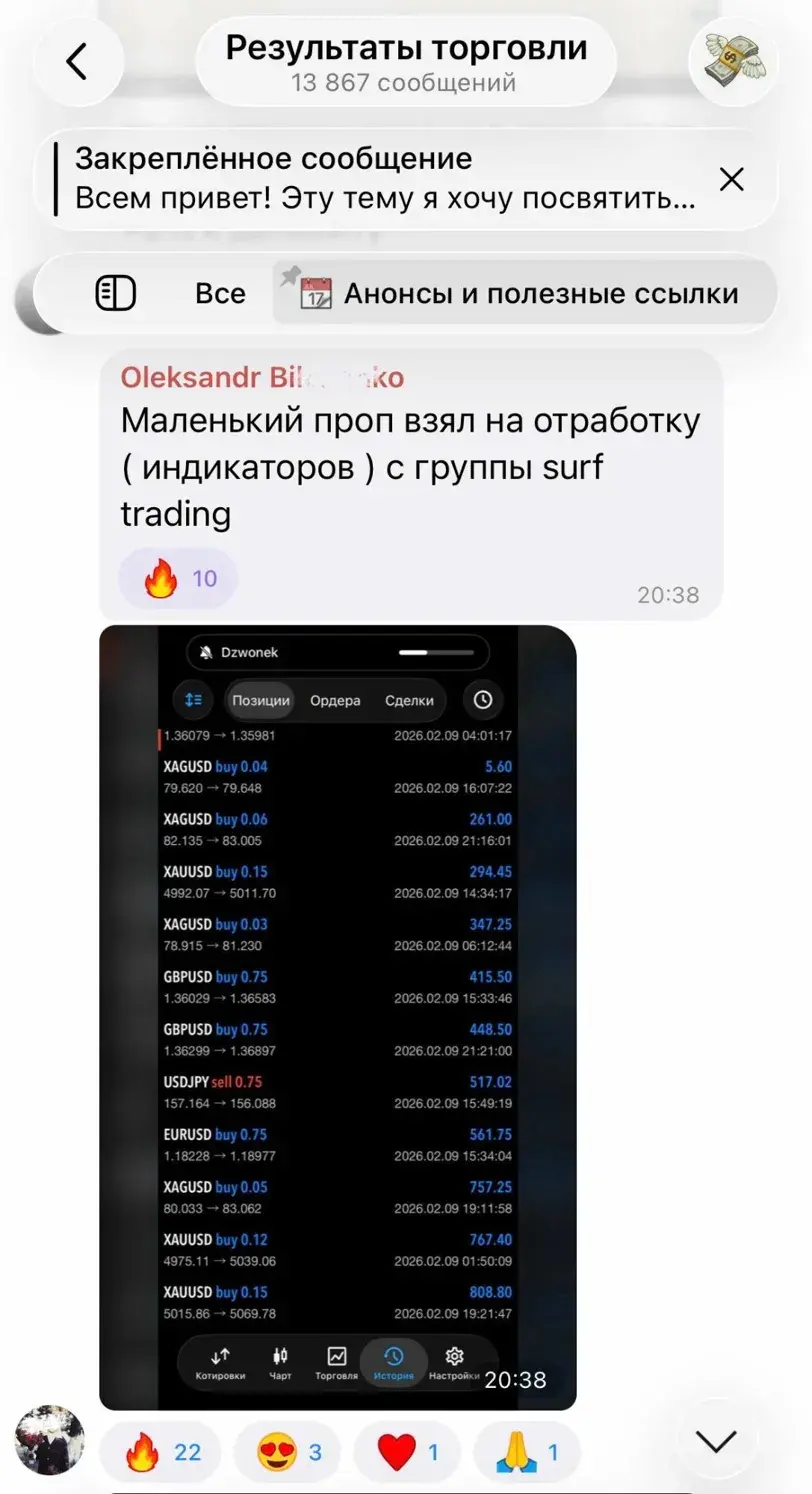The width and height of the screenshot is (812, 1494).
Task: Dismiss the pinned message with the X
Action: coord(732,180)
